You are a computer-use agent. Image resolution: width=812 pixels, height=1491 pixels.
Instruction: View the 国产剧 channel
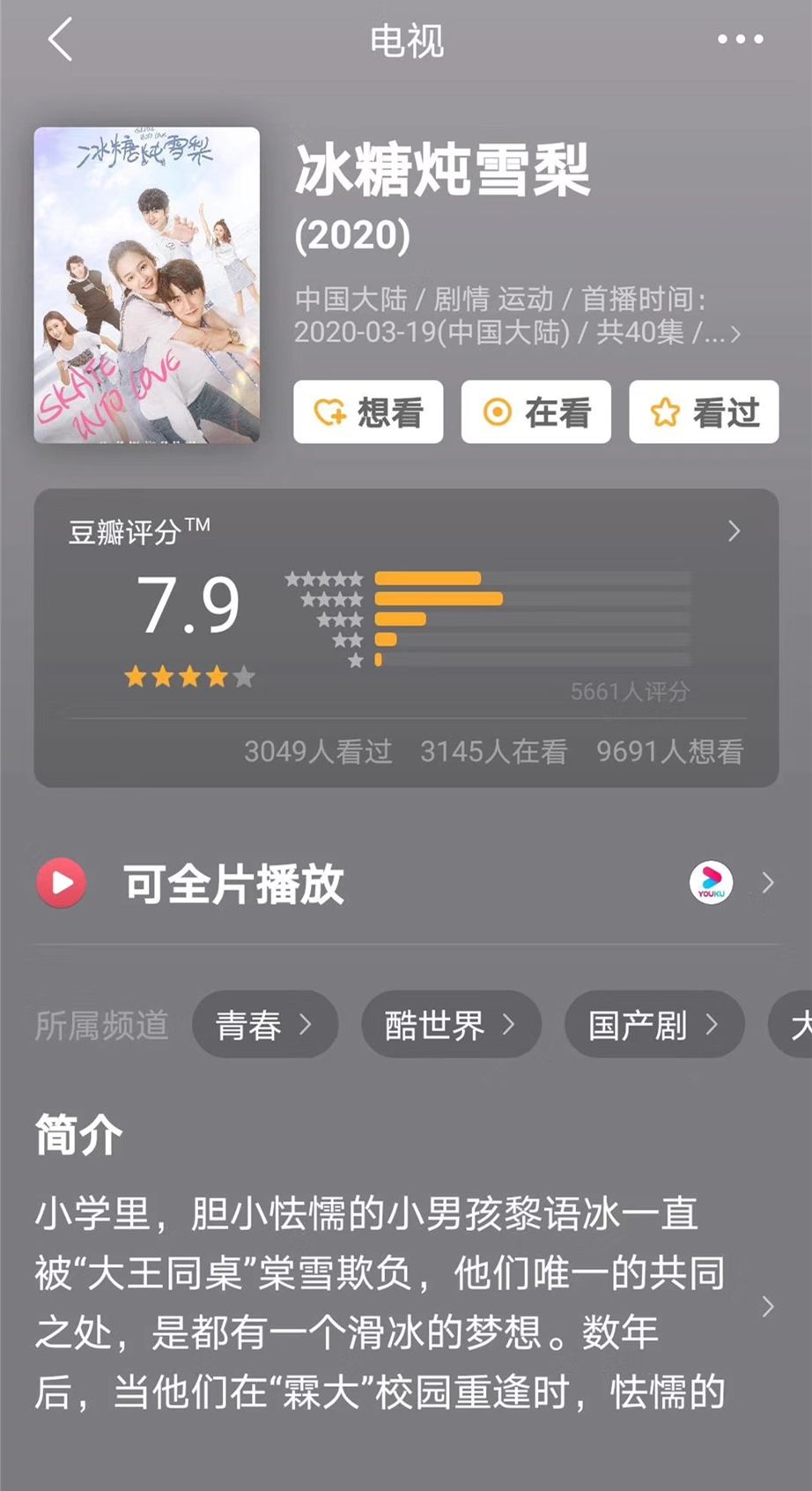pyautogui.click(x=653, y=1024)
